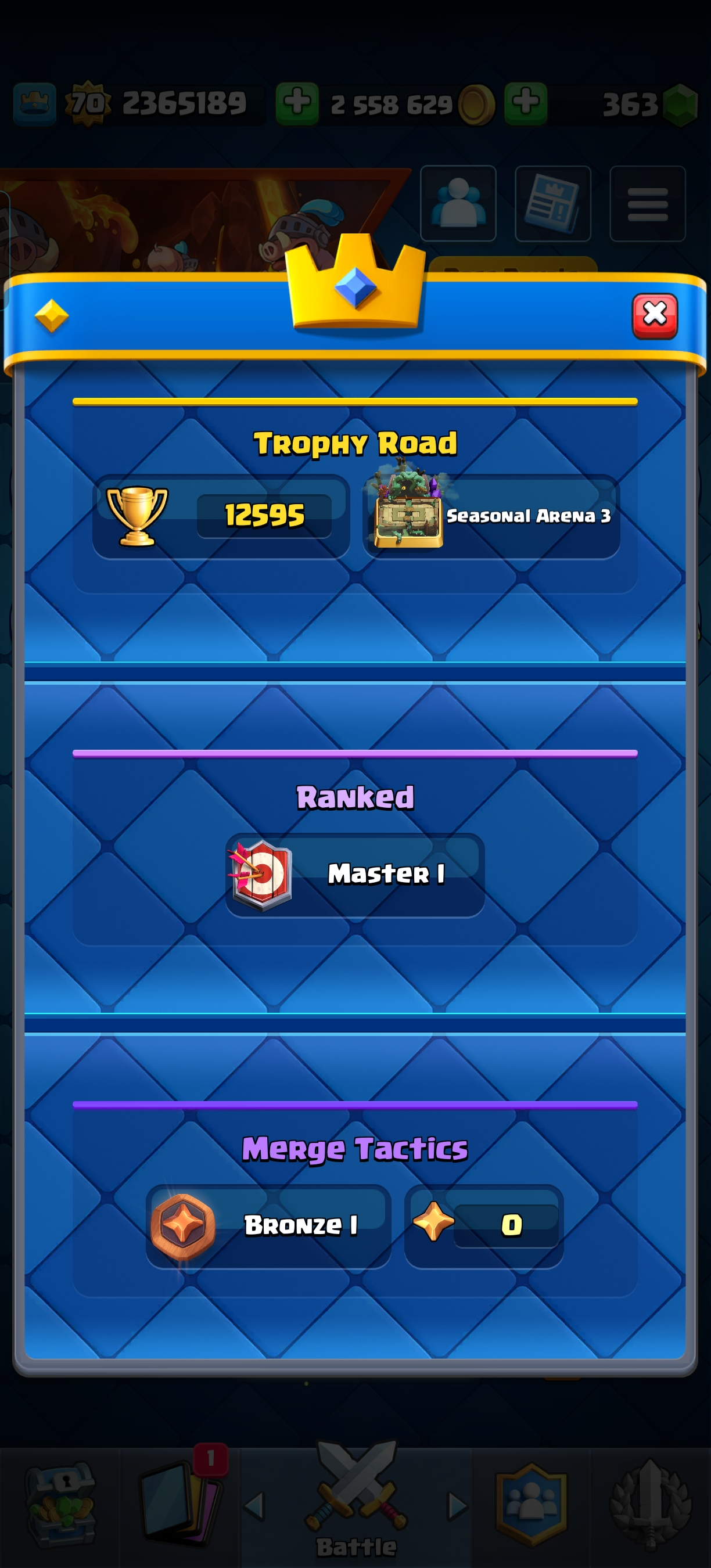Screen dimensions: 711x1568
Task: Open the Merge Tactics card
Action: (355, 1199)
